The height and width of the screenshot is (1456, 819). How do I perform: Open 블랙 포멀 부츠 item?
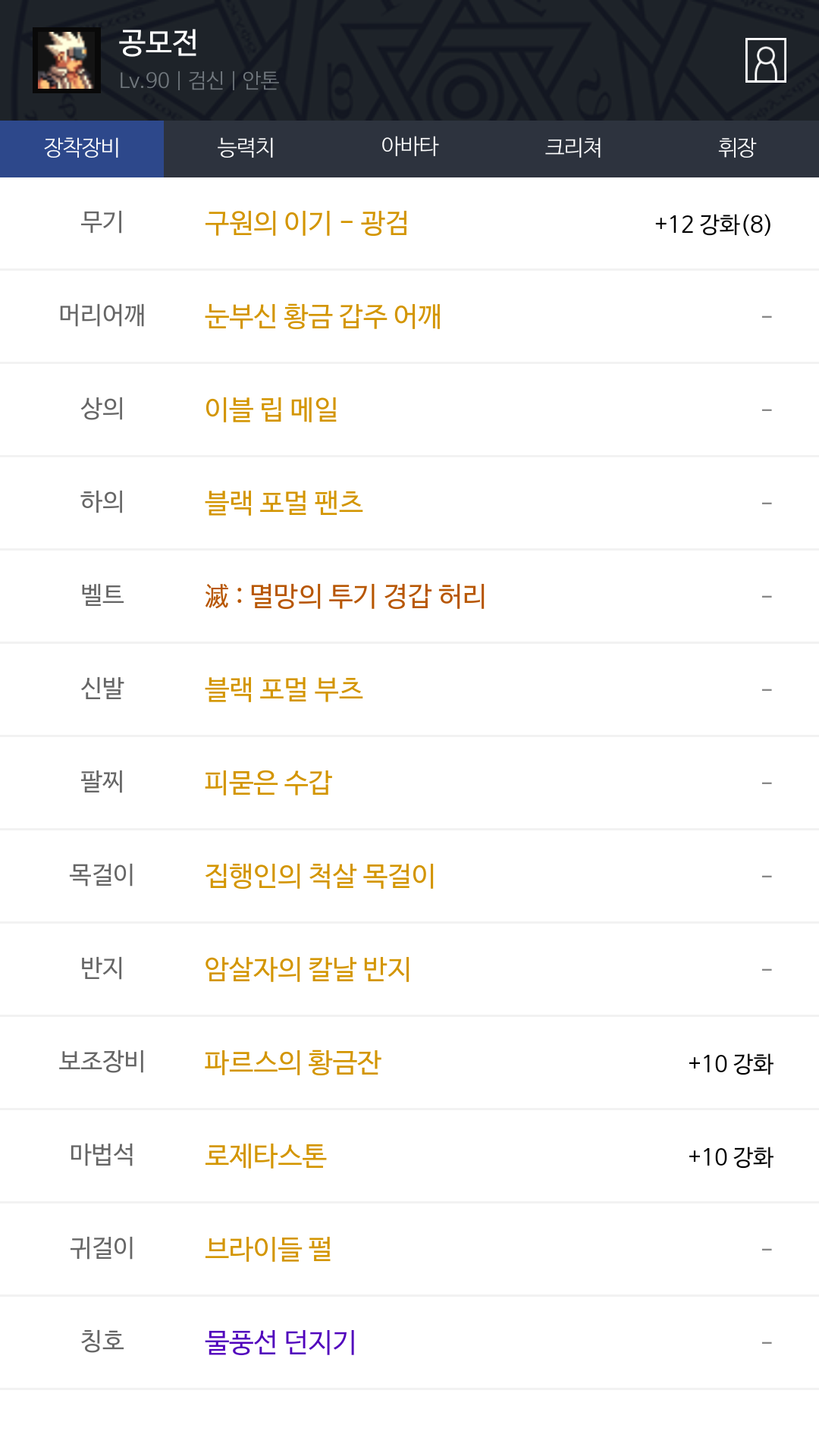[x=284, y=689]
